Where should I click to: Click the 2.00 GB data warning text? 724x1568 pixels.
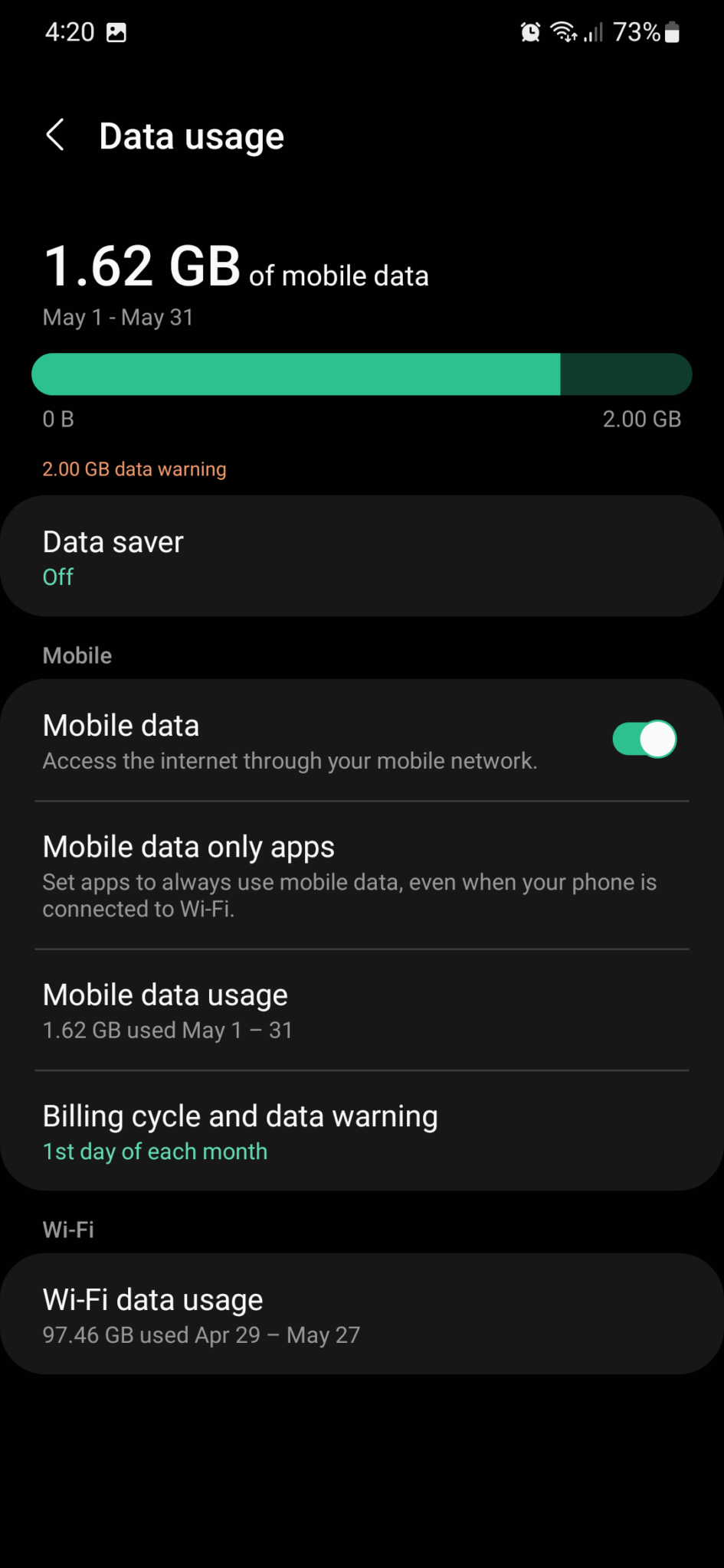tap(134, 469)
